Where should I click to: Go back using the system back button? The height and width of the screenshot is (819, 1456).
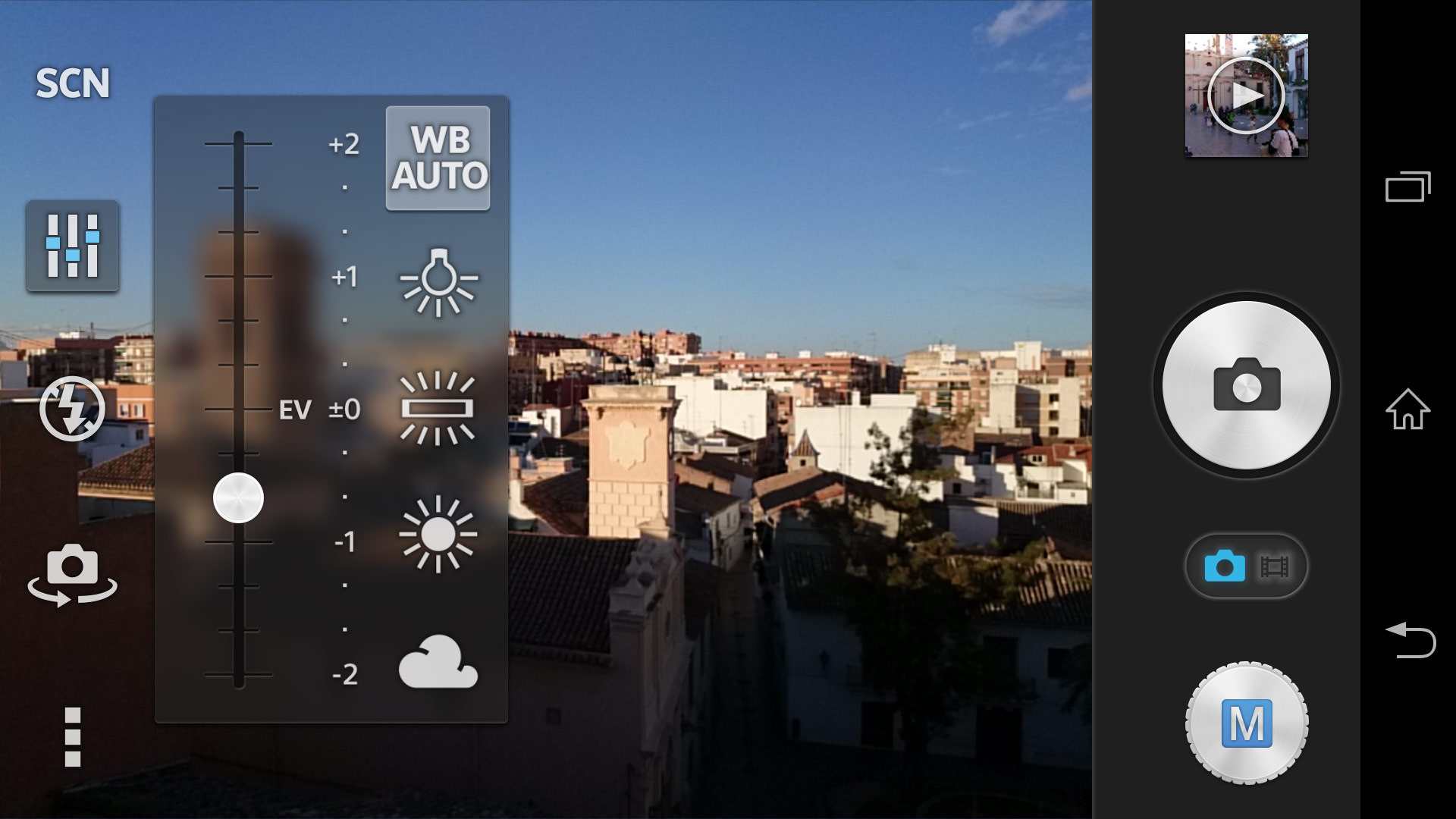click(1409, 639)
